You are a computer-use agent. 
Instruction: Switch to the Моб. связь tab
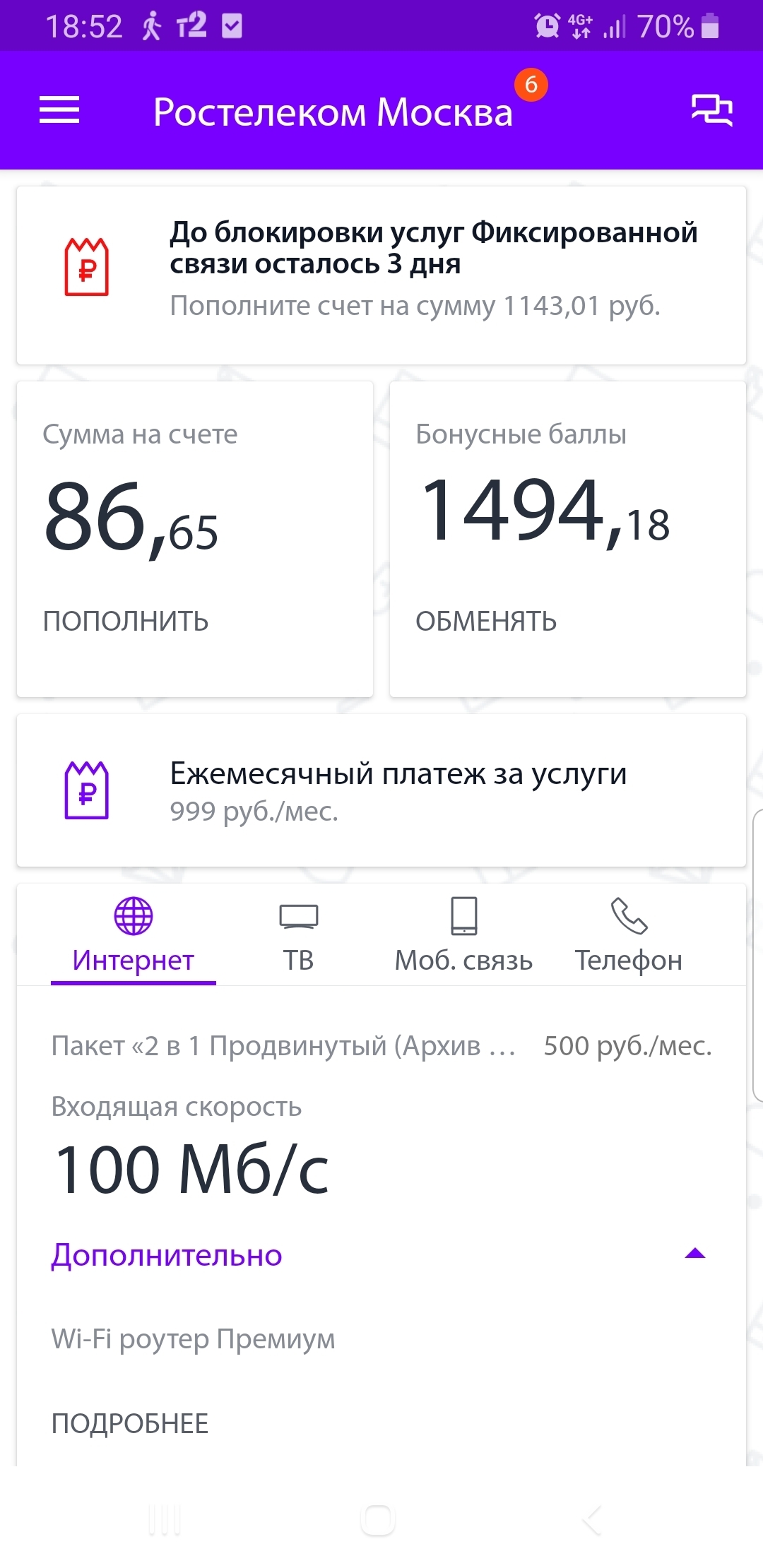point(463,935)
